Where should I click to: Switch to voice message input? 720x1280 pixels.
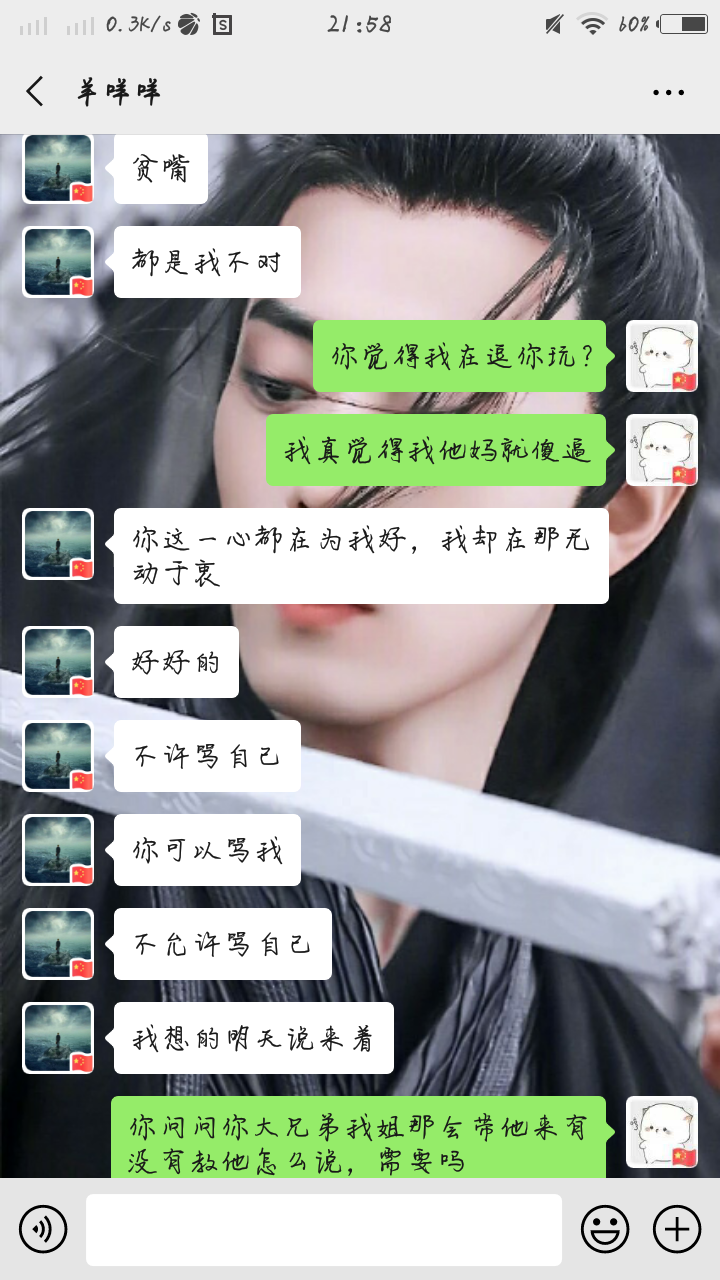click(43, 1229)
